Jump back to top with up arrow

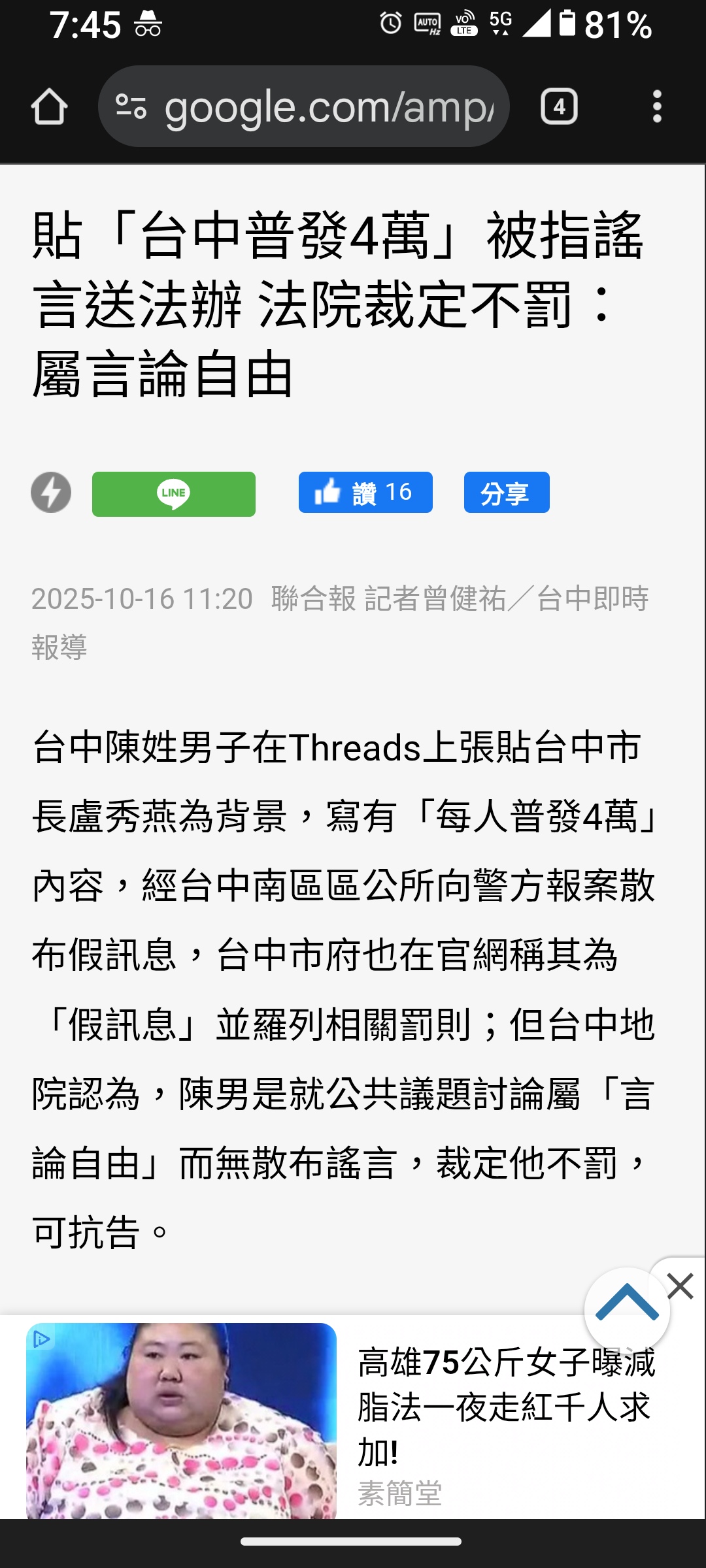626,1309
